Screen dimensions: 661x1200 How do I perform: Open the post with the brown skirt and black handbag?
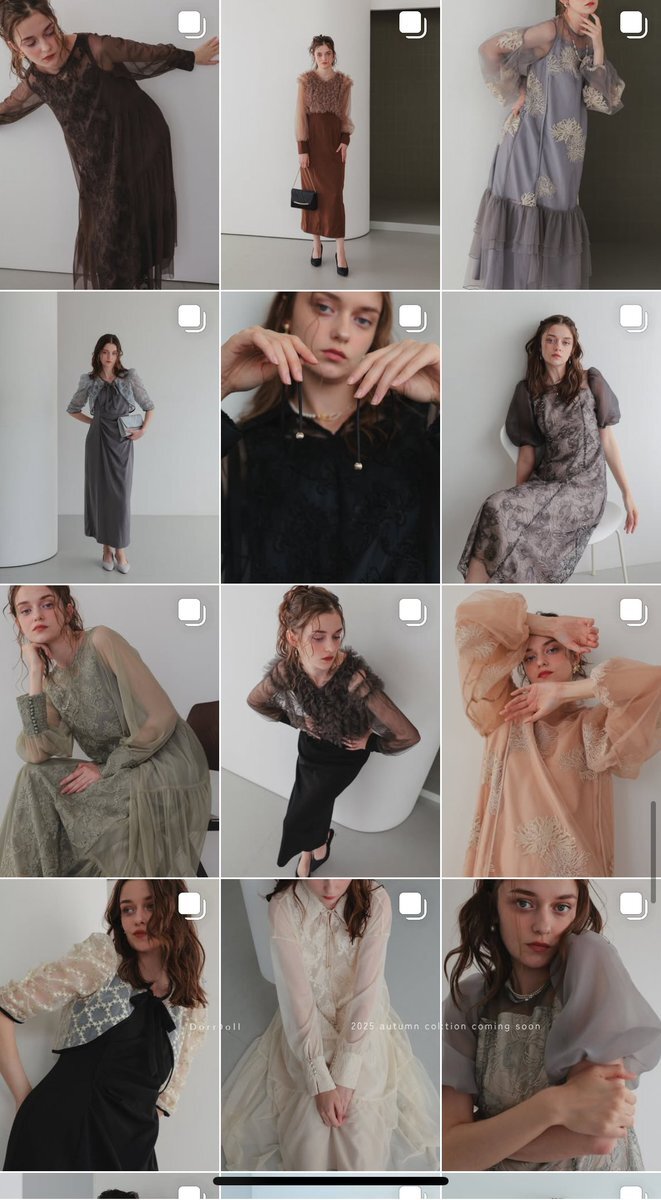330,144
